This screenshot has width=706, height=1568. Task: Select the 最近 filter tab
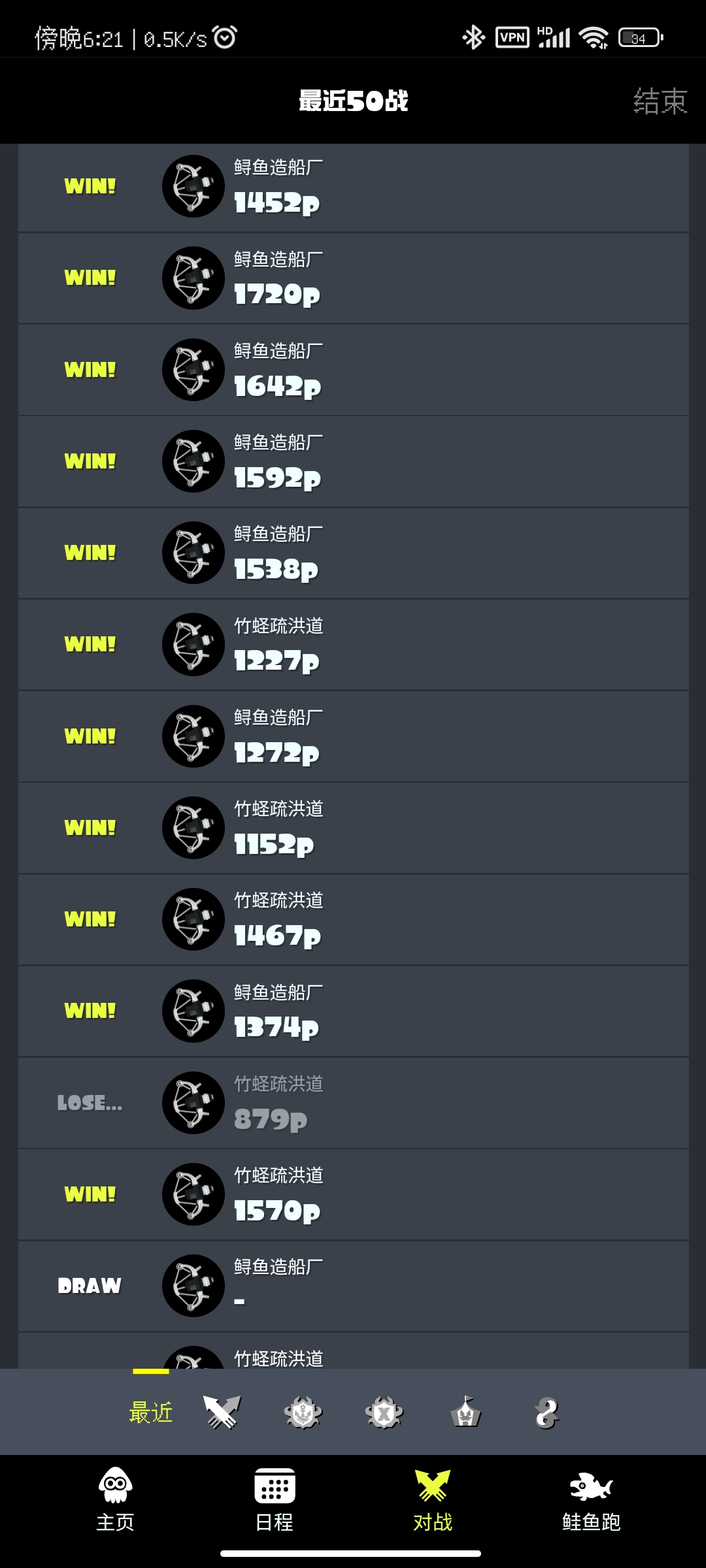tap(151, 1413)
